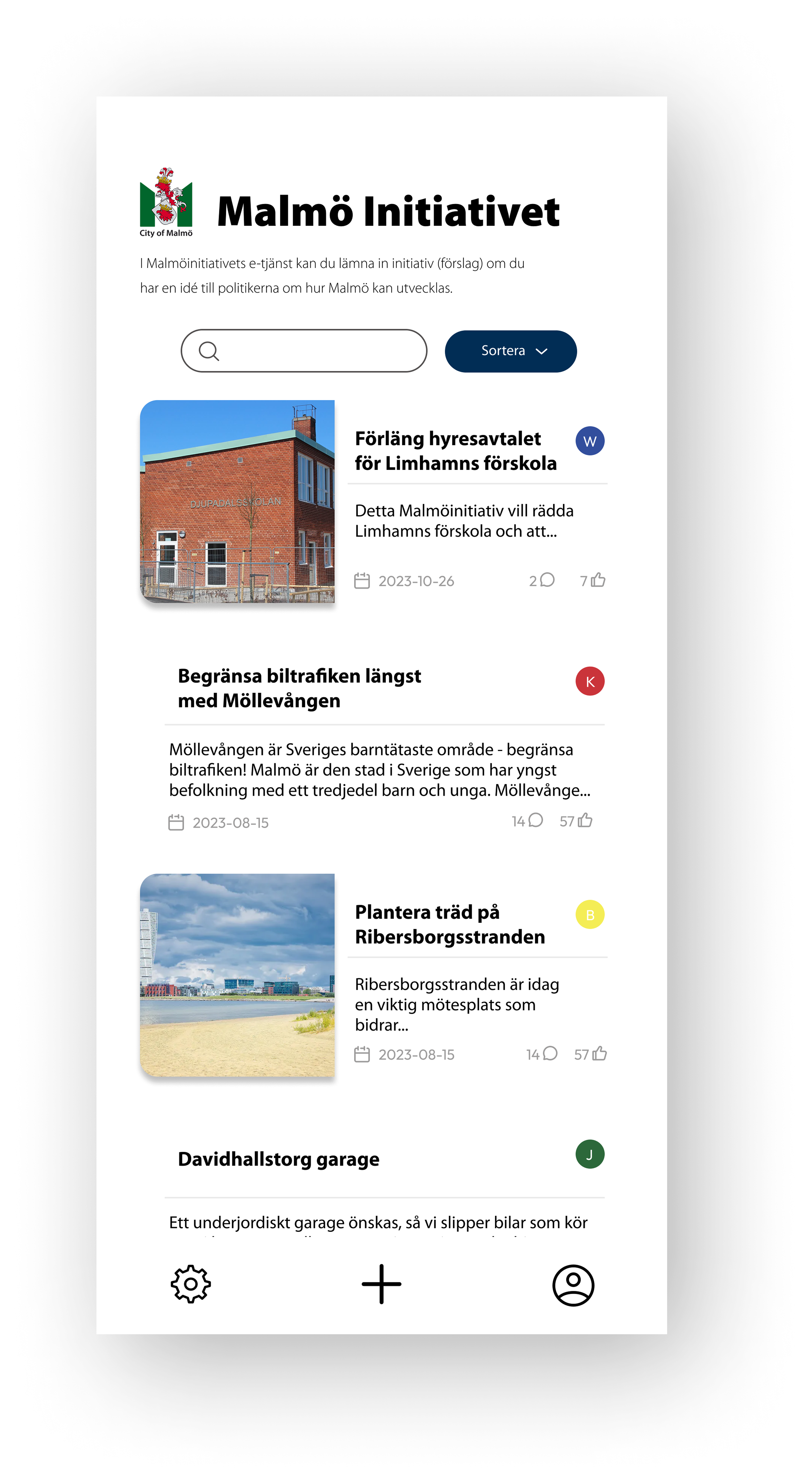Image resolution: width=812 pixels, height=1479 pixels.
Task: View author K's profile avatar
Action: (589, 682)
